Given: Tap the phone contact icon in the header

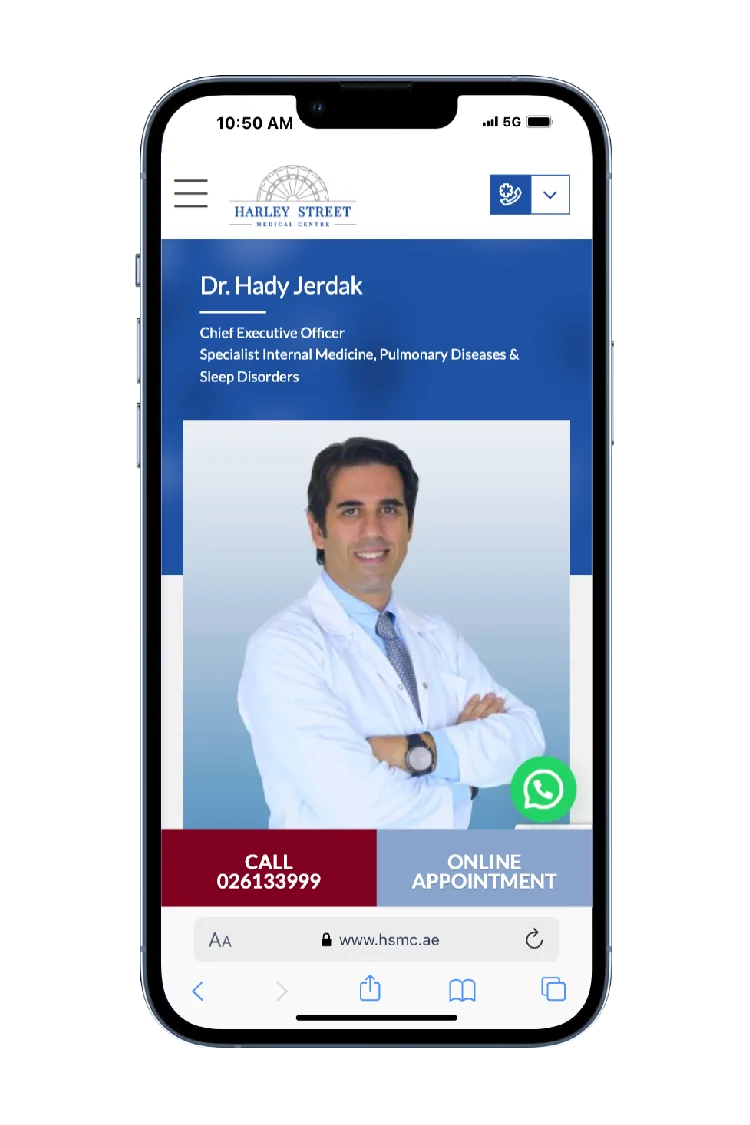Looking at the screenshot, I should [510, 195].
